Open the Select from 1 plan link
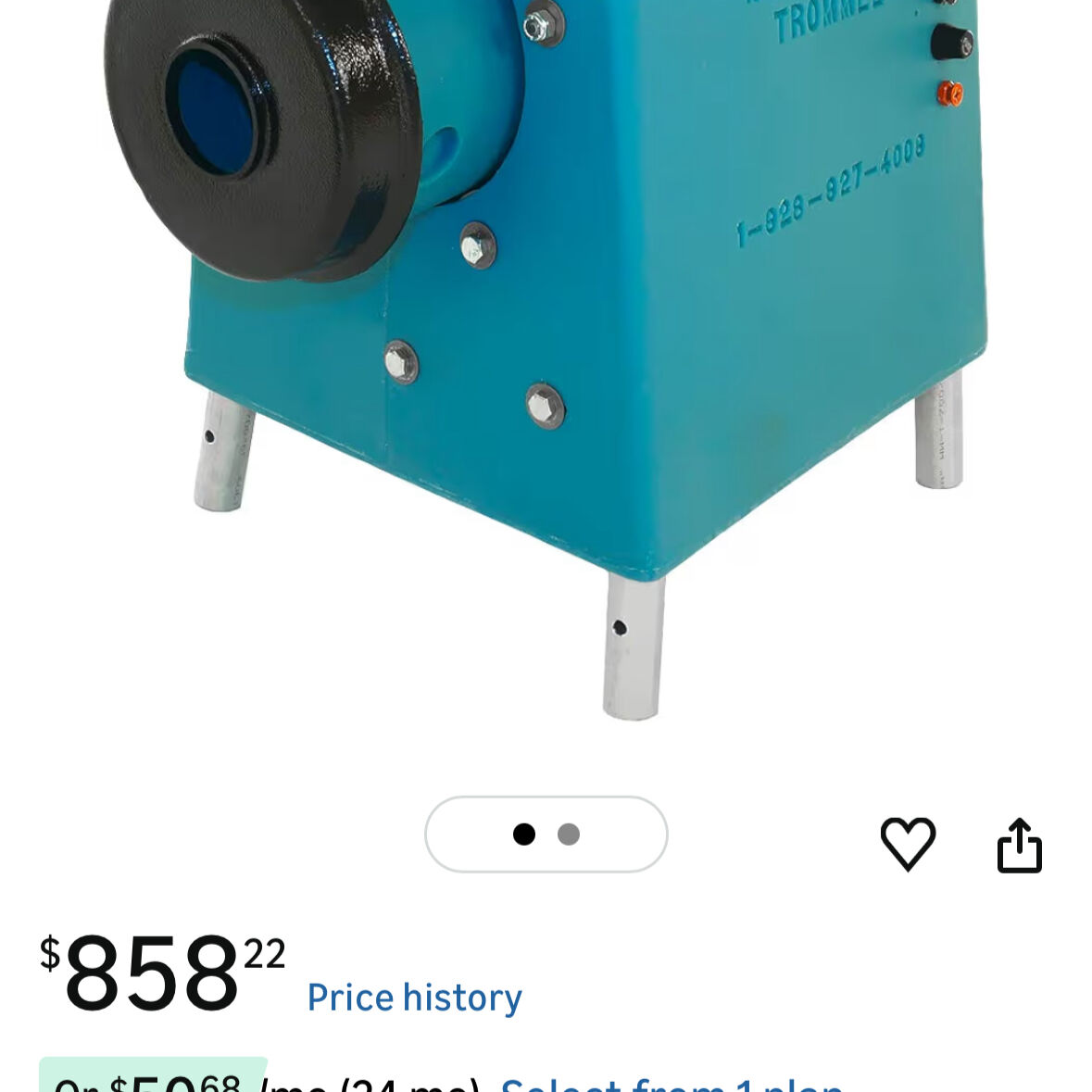The image size is (1092, 1092). coord(672,1084)
